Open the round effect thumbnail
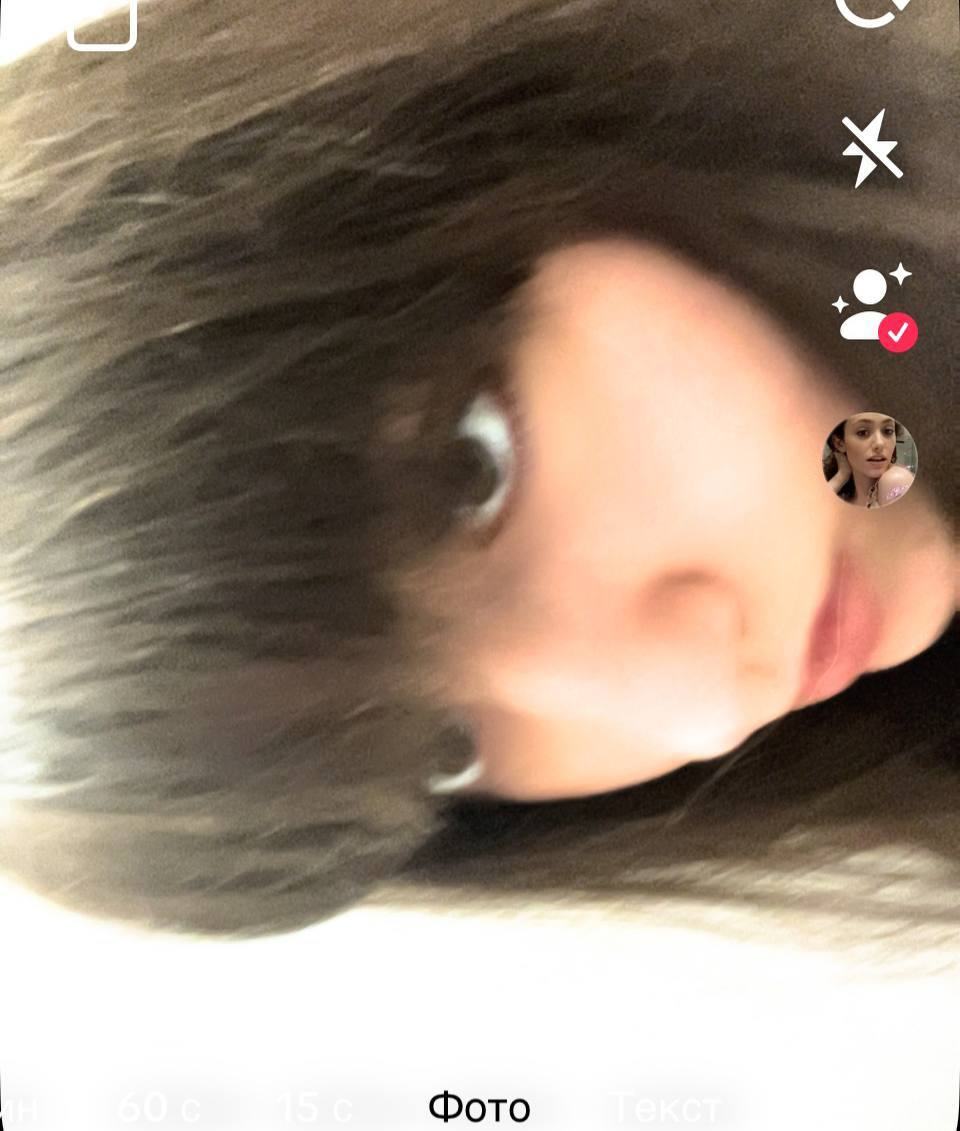Screen dimensions: 960x1131 [870, 460]
